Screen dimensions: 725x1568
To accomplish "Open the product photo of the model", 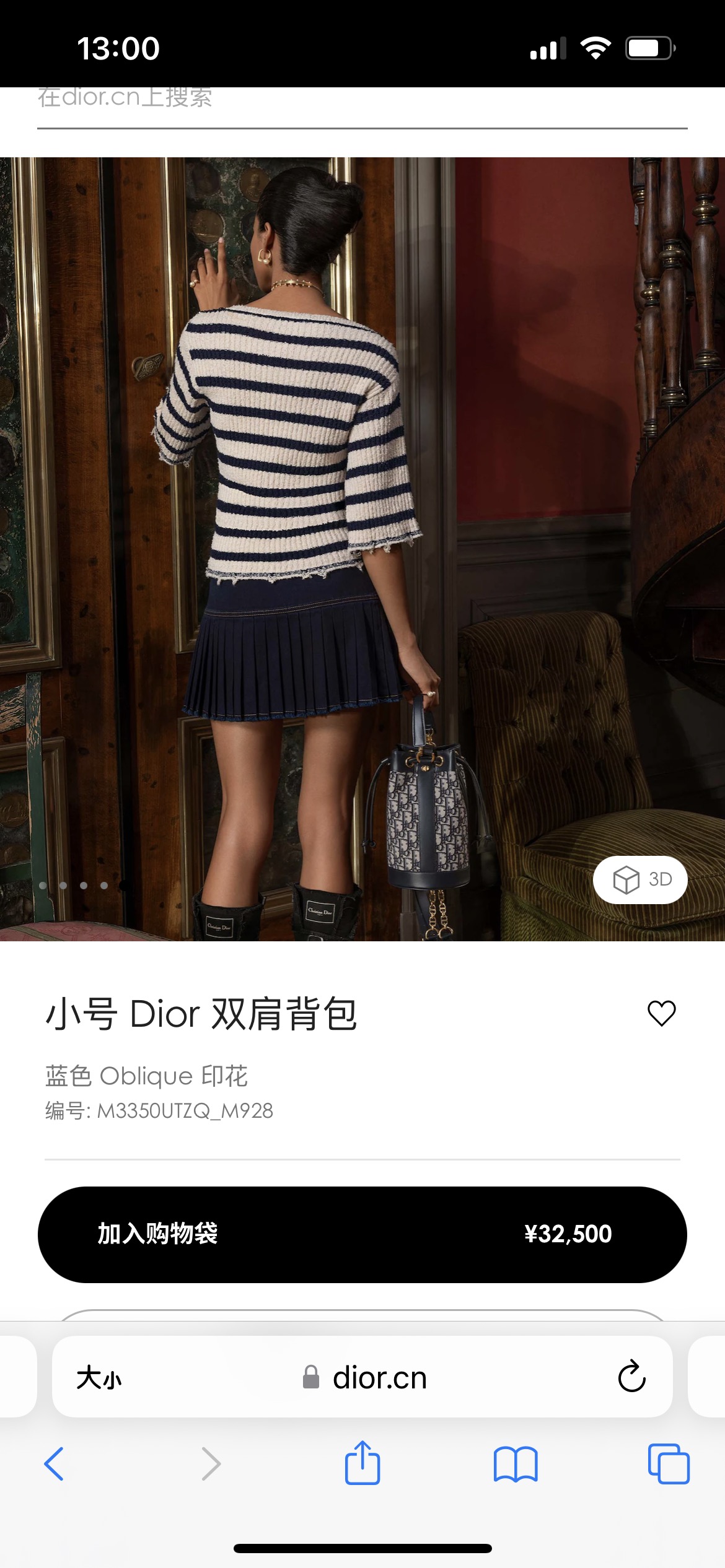I will coord(362,549).
